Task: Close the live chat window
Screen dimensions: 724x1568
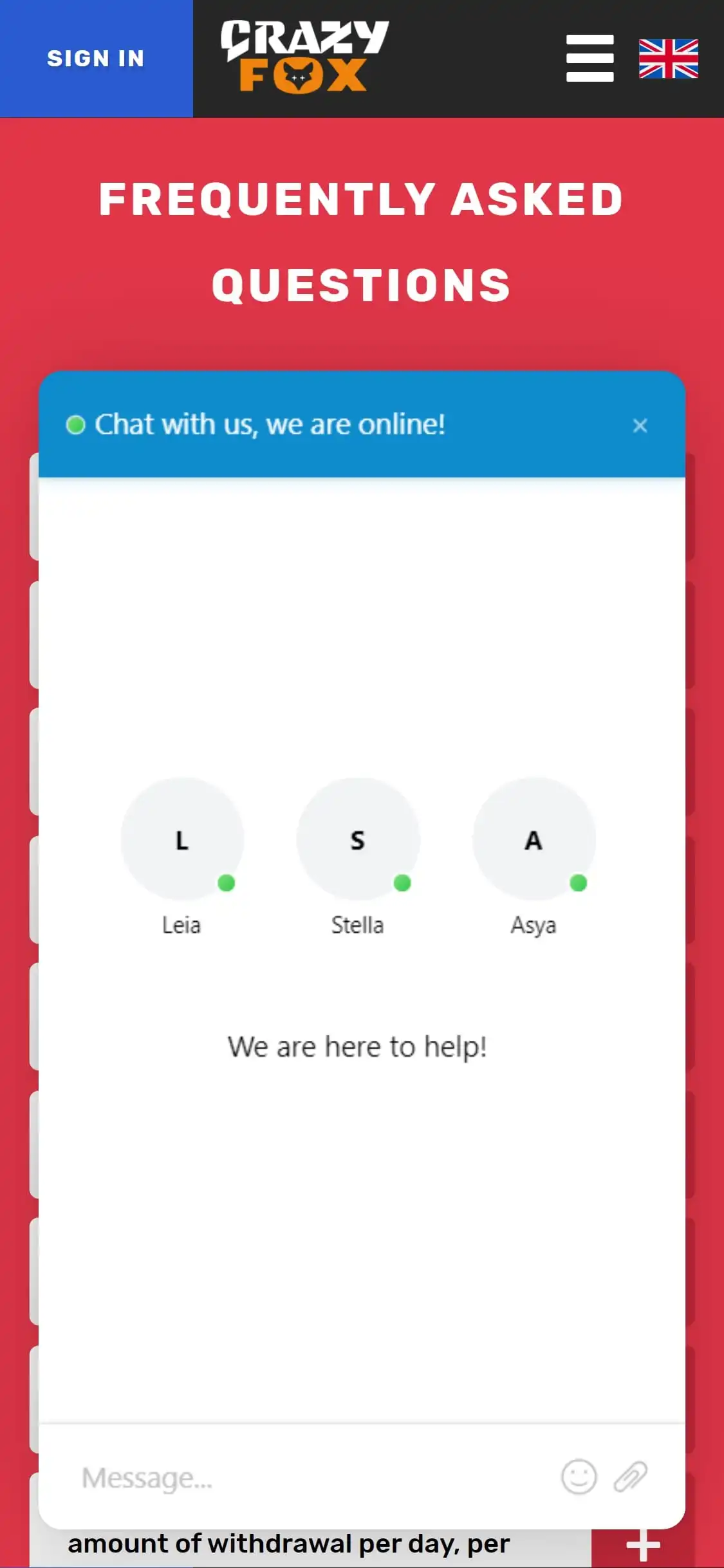Action: pos(640,425)
